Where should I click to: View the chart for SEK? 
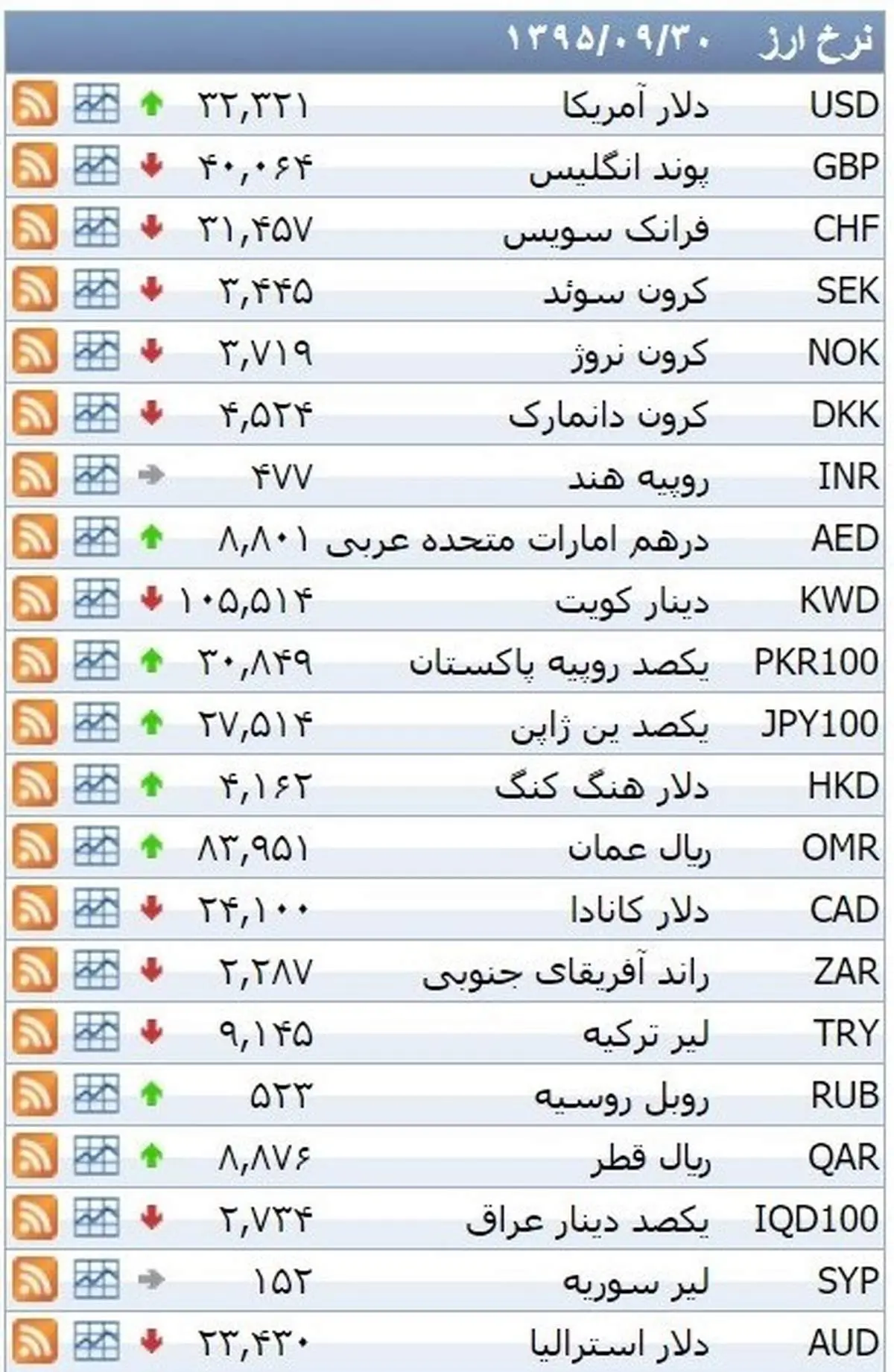coord(96,290)
